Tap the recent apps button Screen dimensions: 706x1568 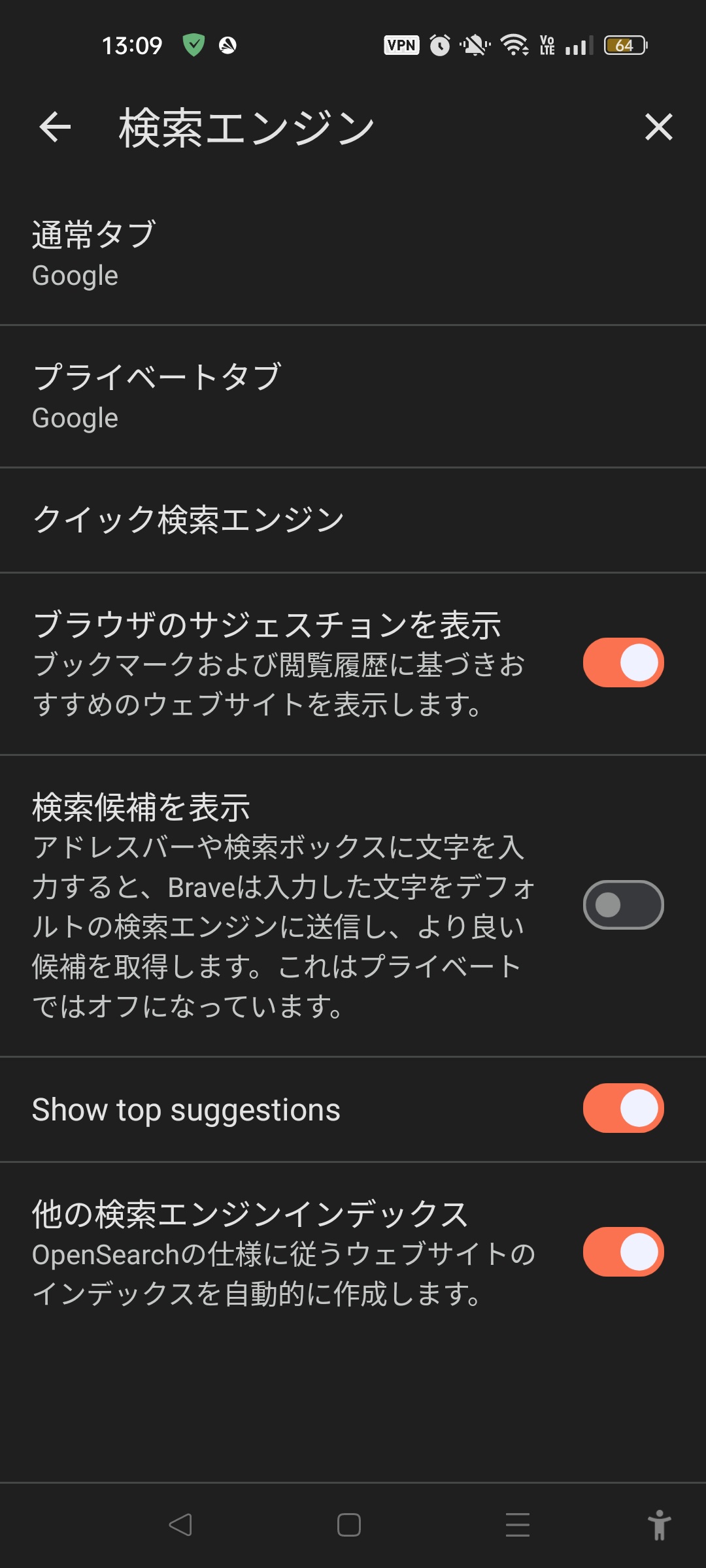(516, 1525)
